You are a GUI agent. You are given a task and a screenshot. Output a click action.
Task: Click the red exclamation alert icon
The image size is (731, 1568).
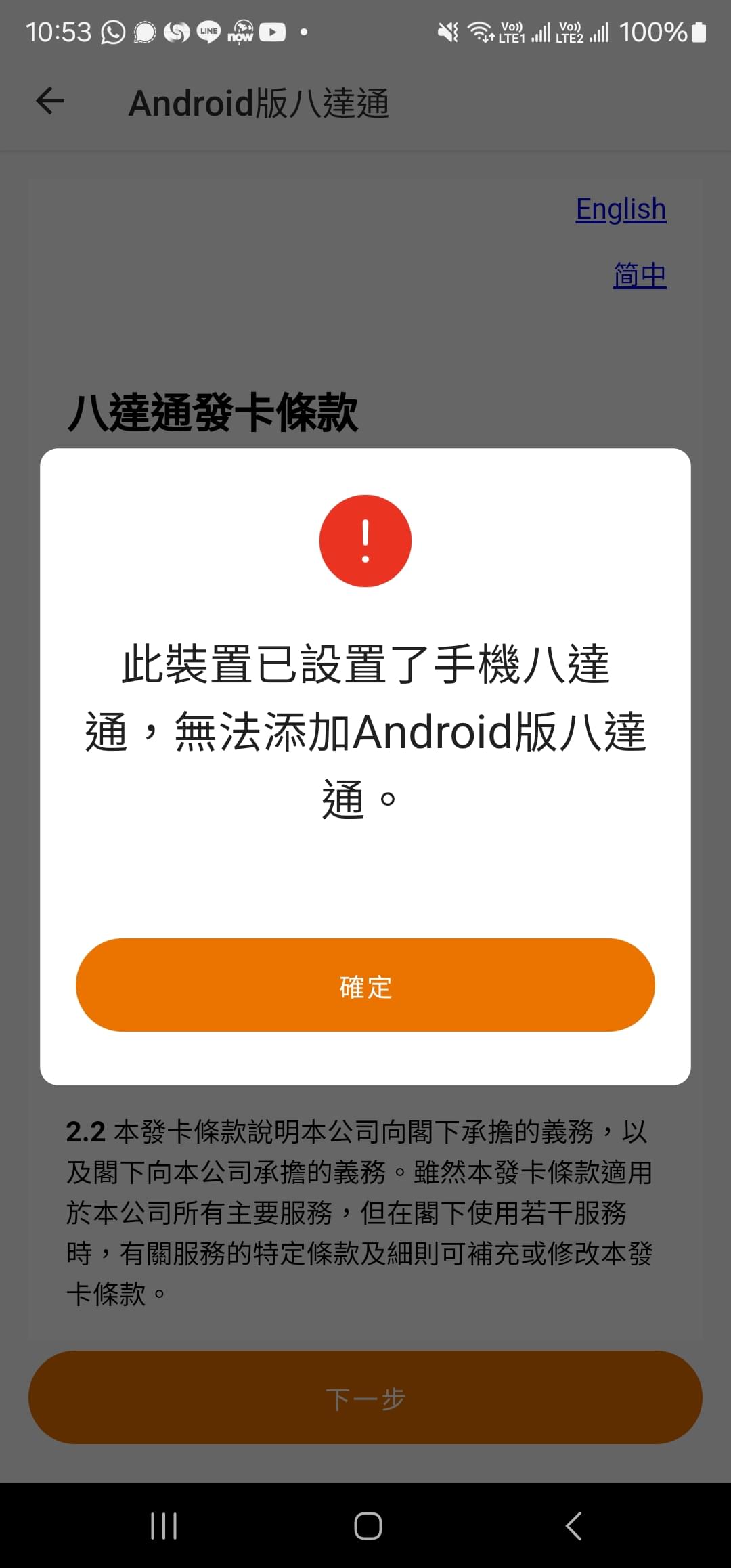point(365,540)
